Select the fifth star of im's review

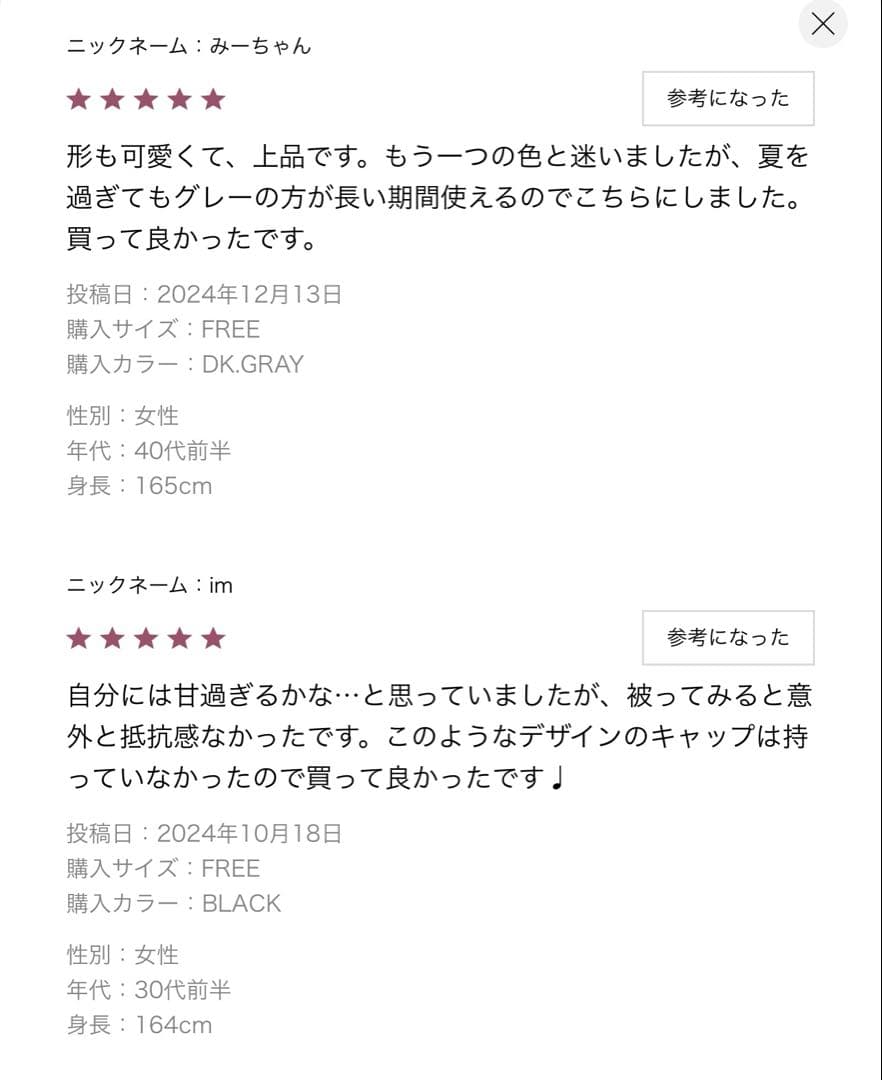(x=213, y=637)
